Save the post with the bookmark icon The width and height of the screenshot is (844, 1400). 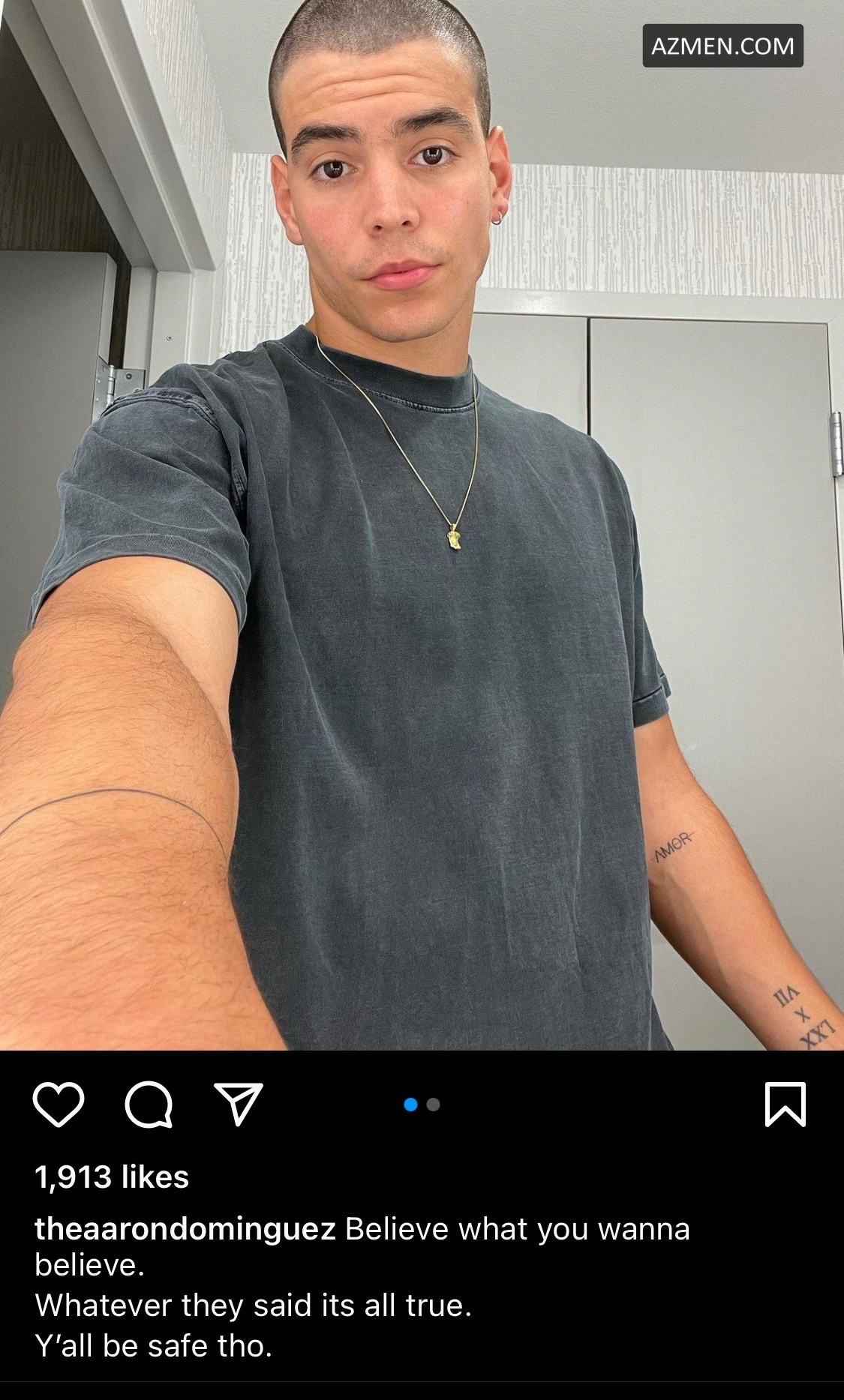[785, 1104]
